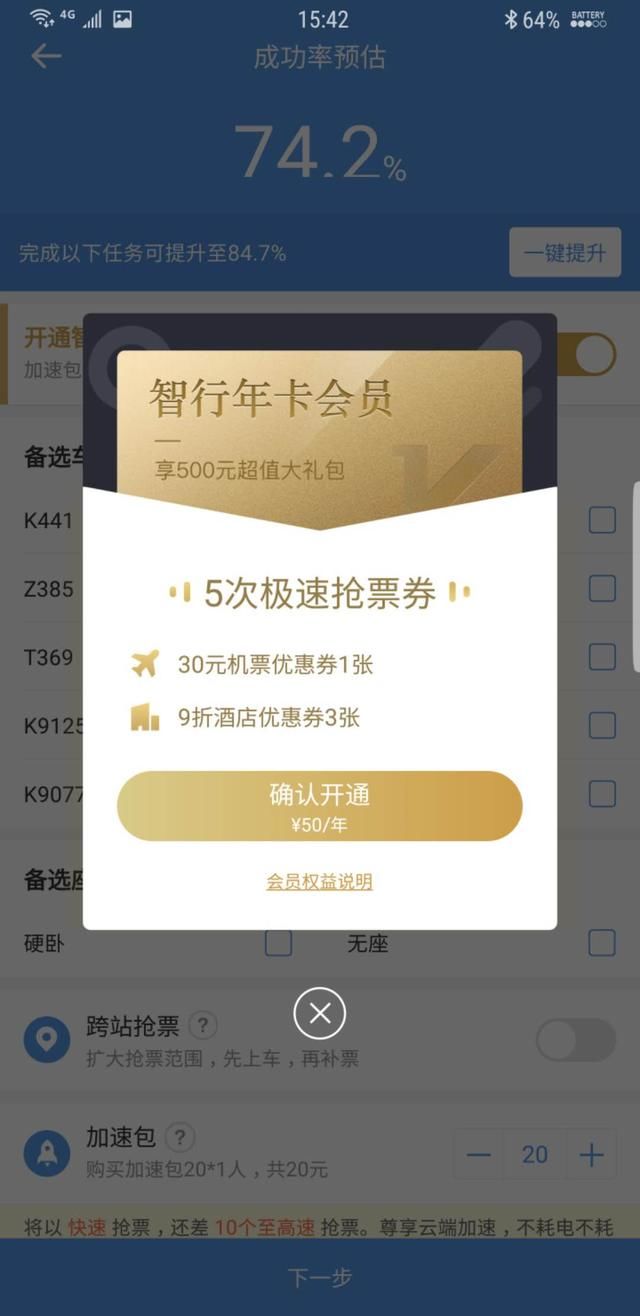Select the 无座 seat checkbox
Viewport: 640px width, 1316px height.
pyautogui.click(x=601, y=943)
